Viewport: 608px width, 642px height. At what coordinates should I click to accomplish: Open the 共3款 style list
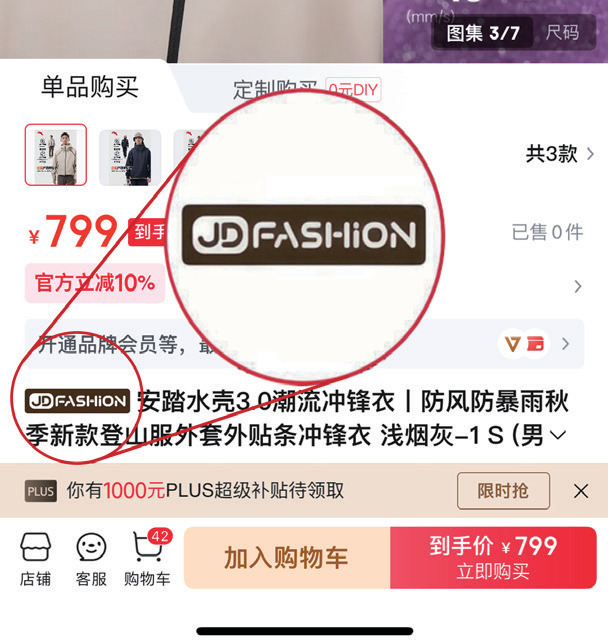point(560,154)
